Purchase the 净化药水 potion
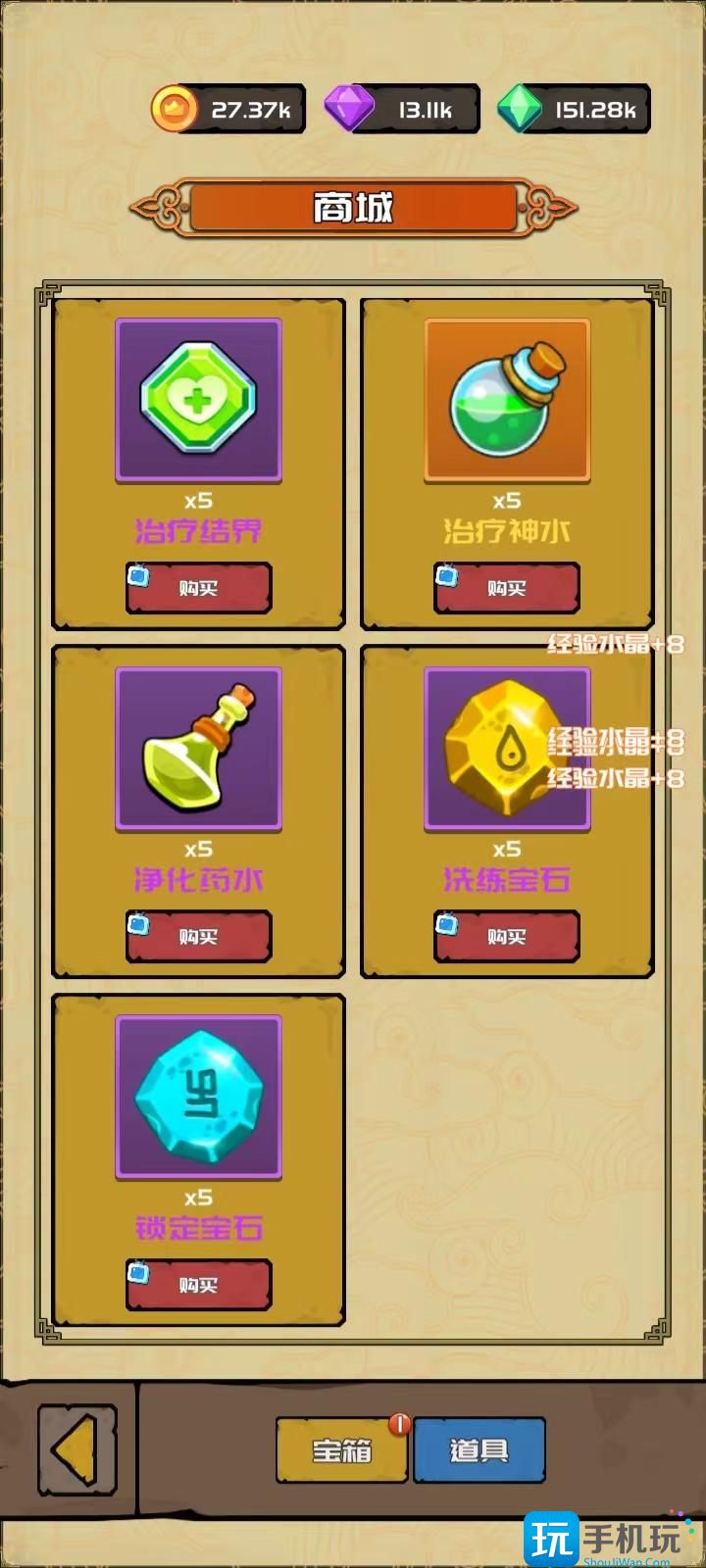This screenshot has width=706, height=1568. click(x=198, y=937)
